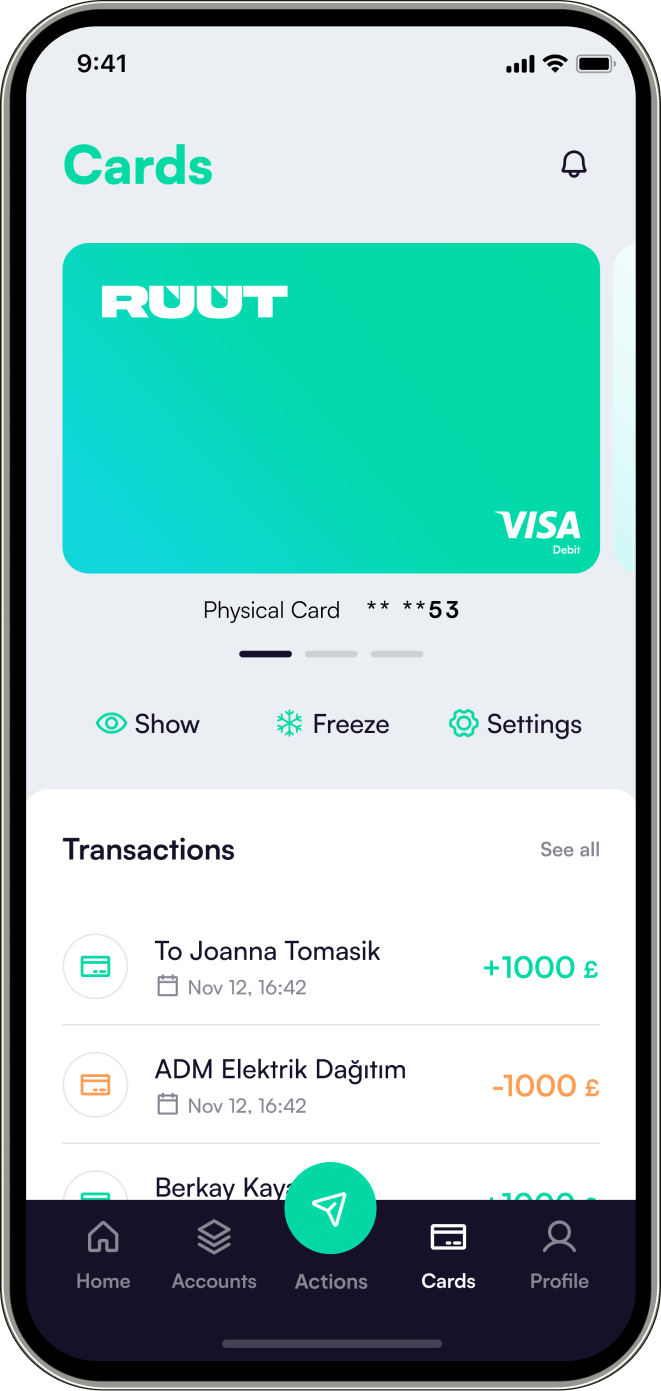Select the Cards tab
Screen dimensions: 661x1391
coord(448,1254)
